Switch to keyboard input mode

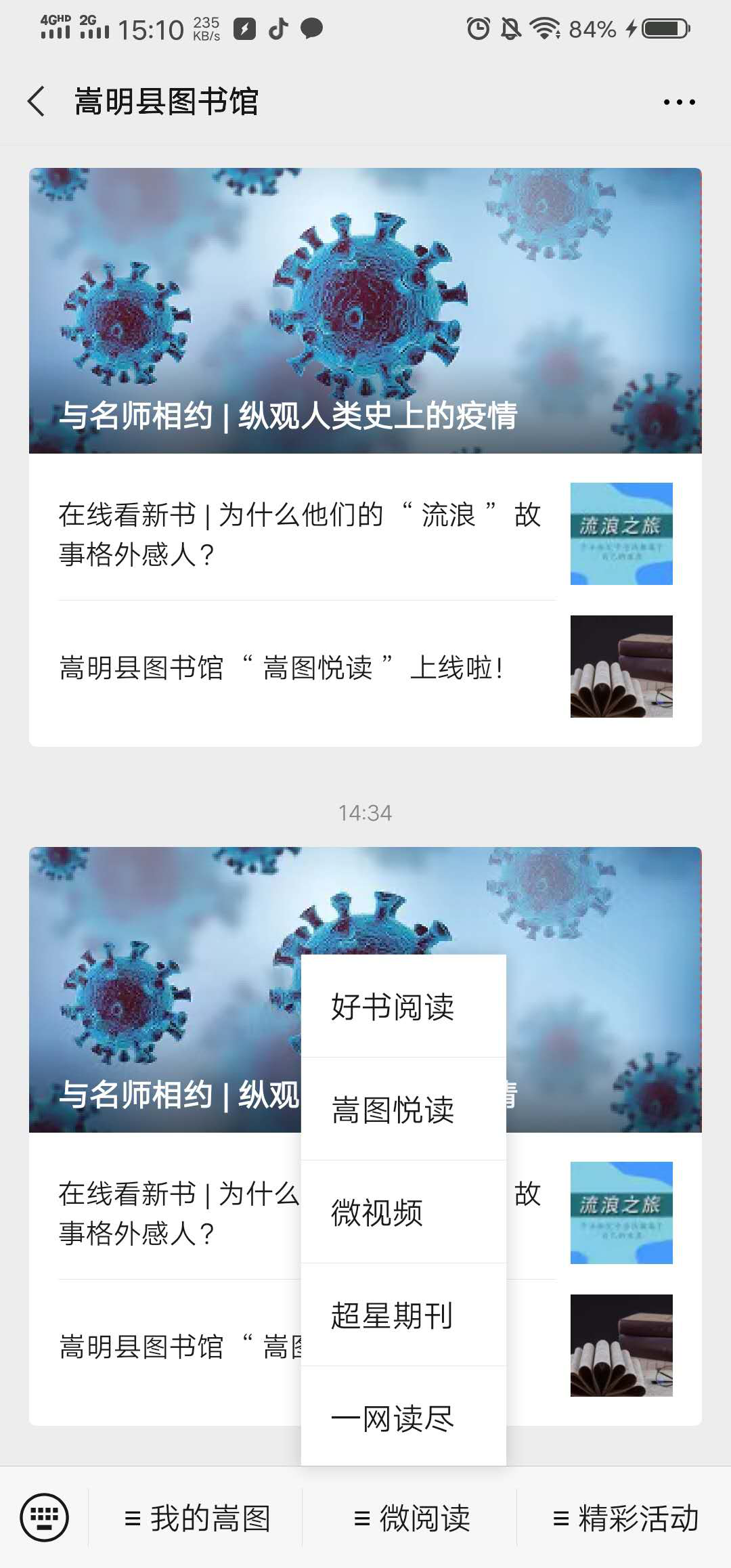click(x=44, y=1517)
